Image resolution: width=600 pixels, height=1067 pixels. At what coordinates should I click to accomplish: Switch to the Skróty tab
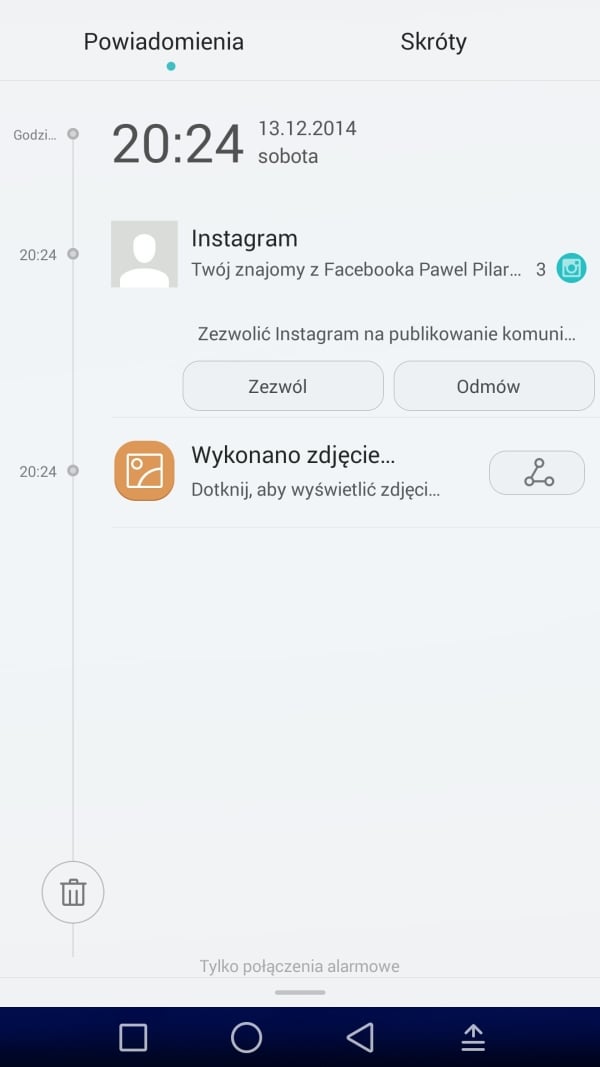tap(433, 42)
